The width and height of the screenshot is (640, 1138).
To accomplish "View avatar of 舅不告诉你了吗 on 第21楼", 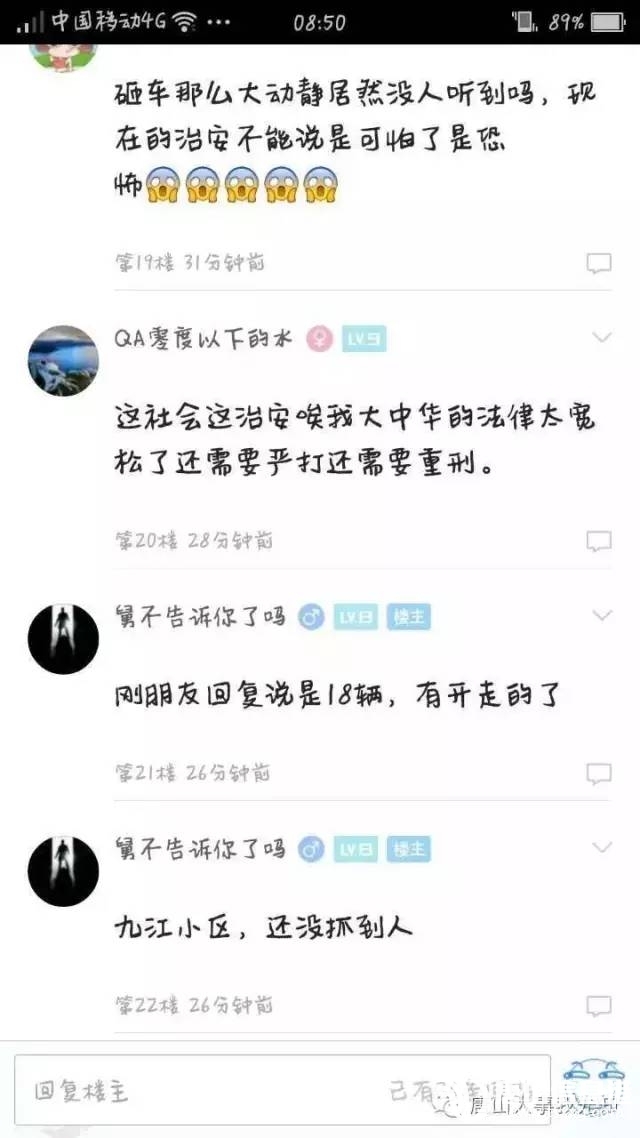I will click(63, 638).
